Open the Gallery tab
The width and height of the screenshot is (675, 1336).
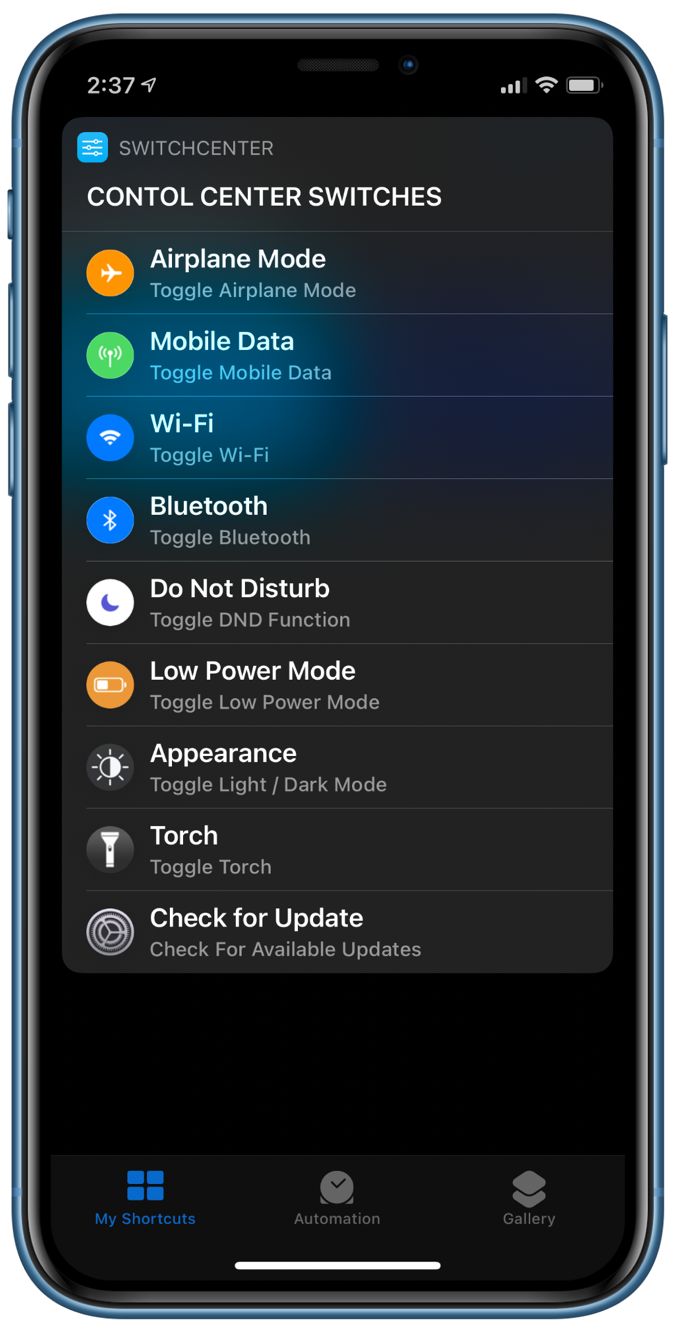pos(529,1198)
